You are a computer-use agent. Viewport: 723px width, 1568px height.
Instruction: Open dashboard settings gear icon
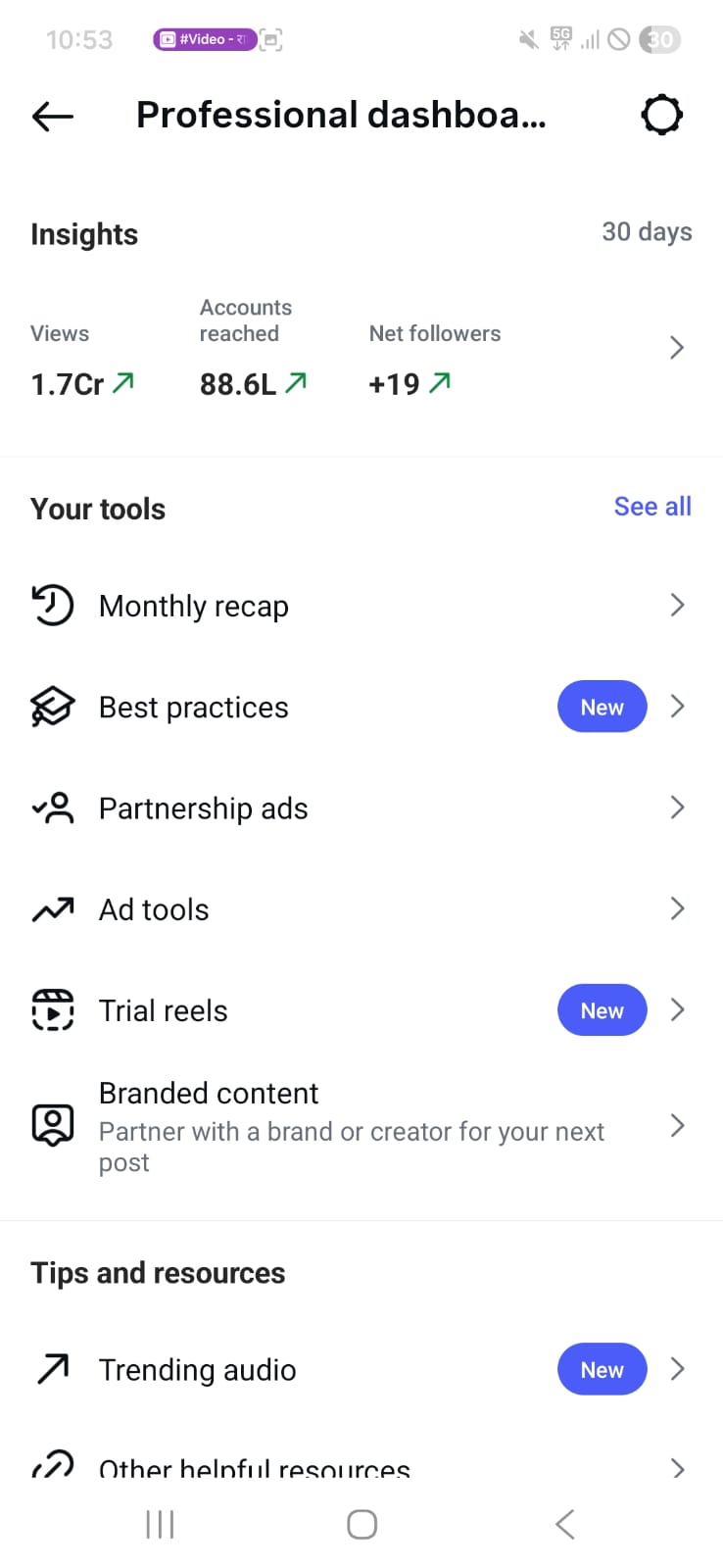pyautogui.click(x=661, y=115)
